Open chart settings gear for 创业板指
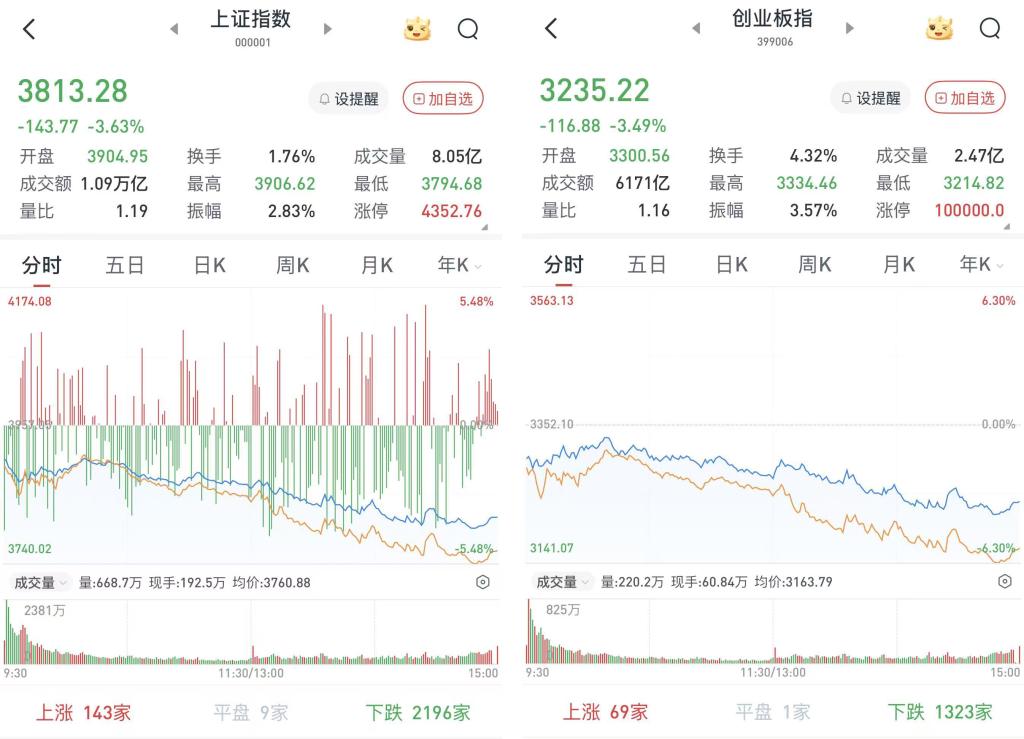 1005,581
